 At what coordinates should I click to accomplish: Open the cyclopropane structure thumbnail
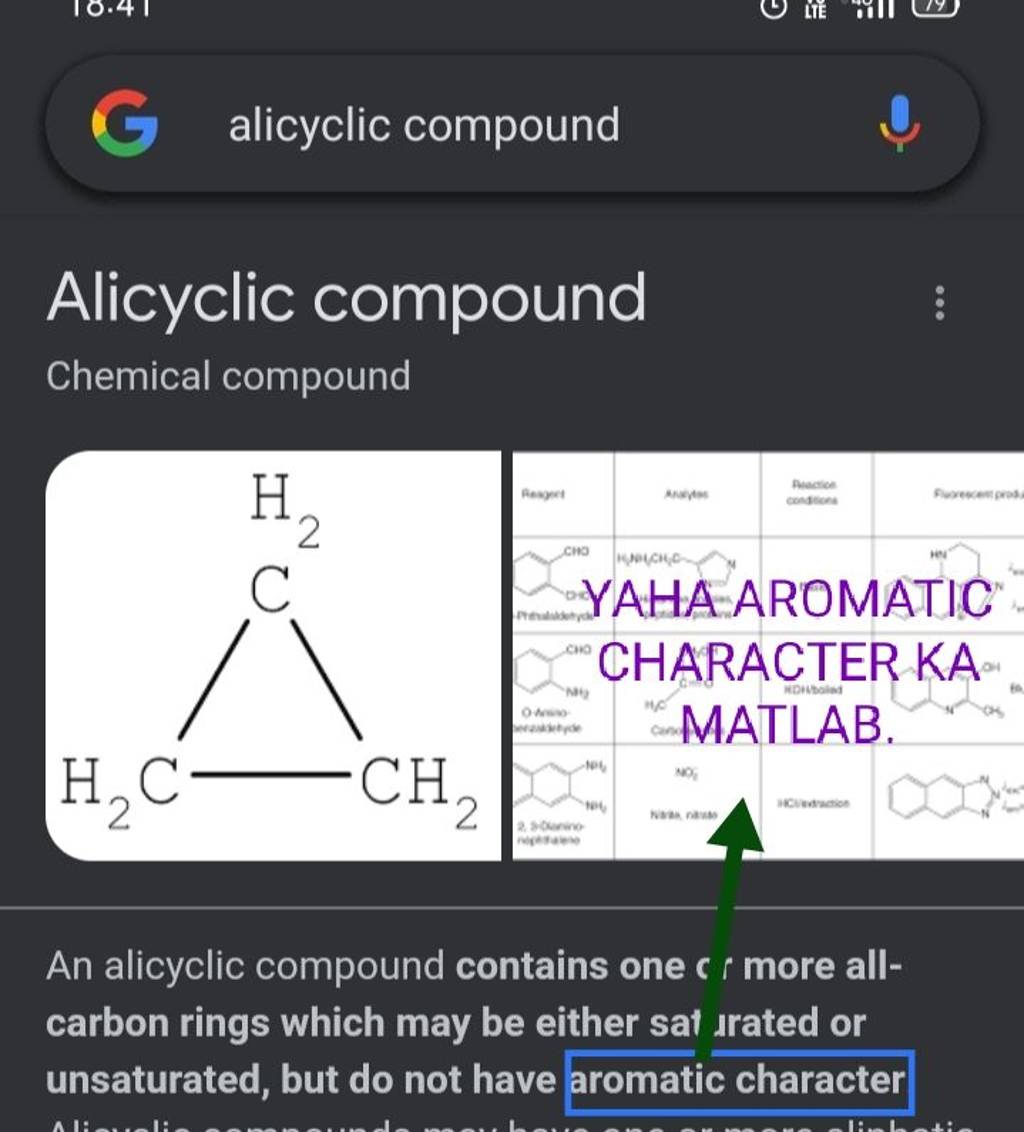click(x=270, y=655)
